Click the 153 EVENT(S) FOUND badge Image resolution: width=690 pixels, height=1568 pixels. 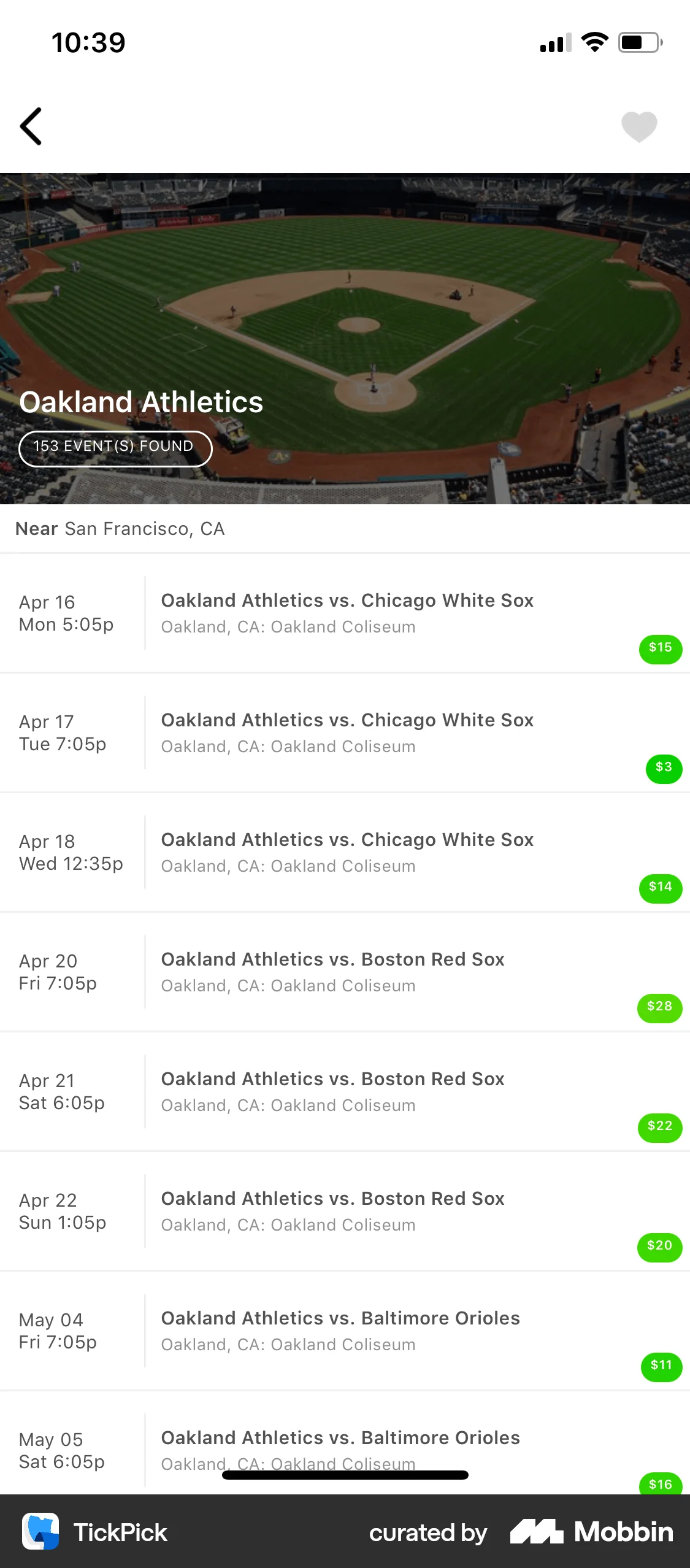[x=115, y=448]
